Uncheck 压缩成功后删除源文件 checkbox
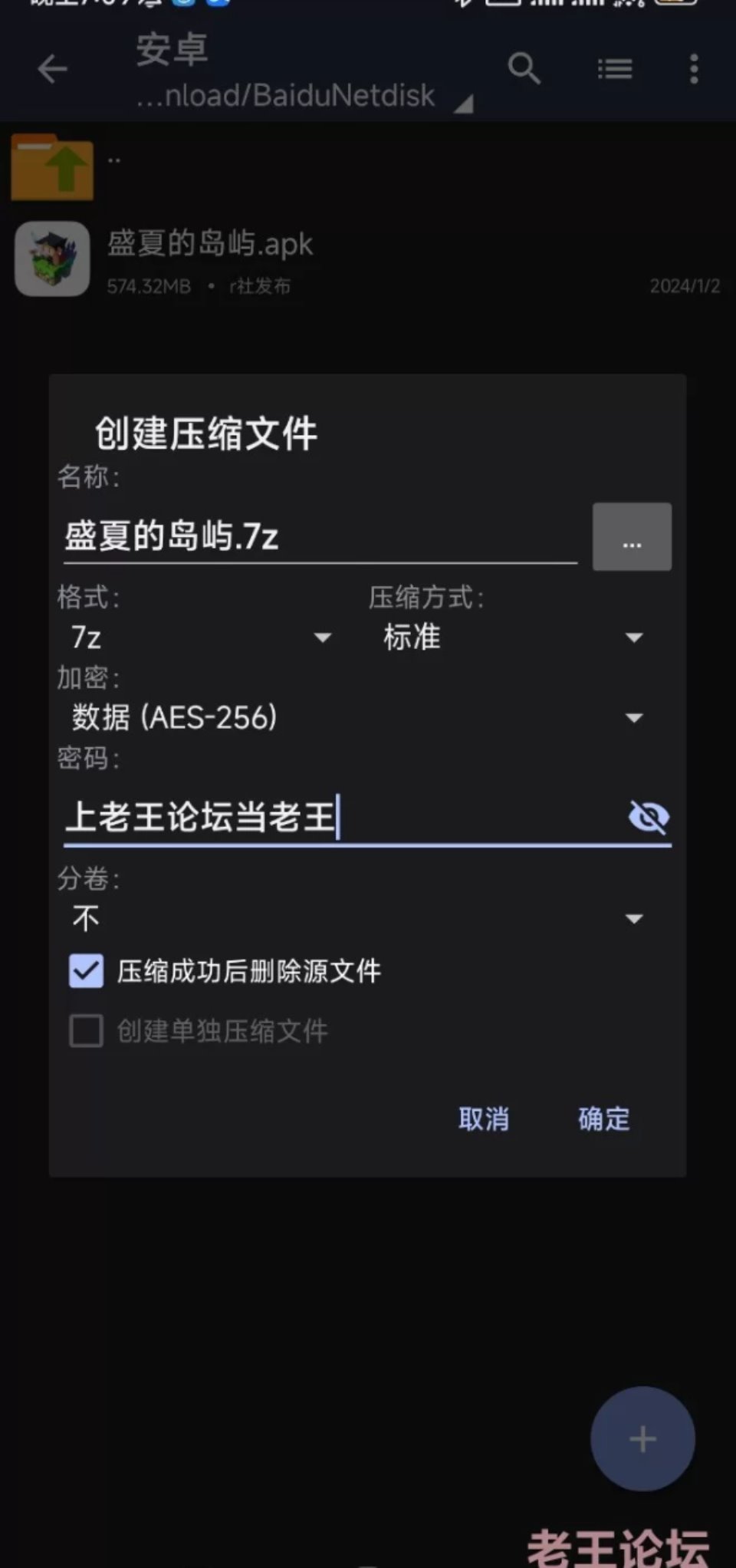Image resolution: width=736 pixels, height=1568 pixels. [x=86, y=971]
